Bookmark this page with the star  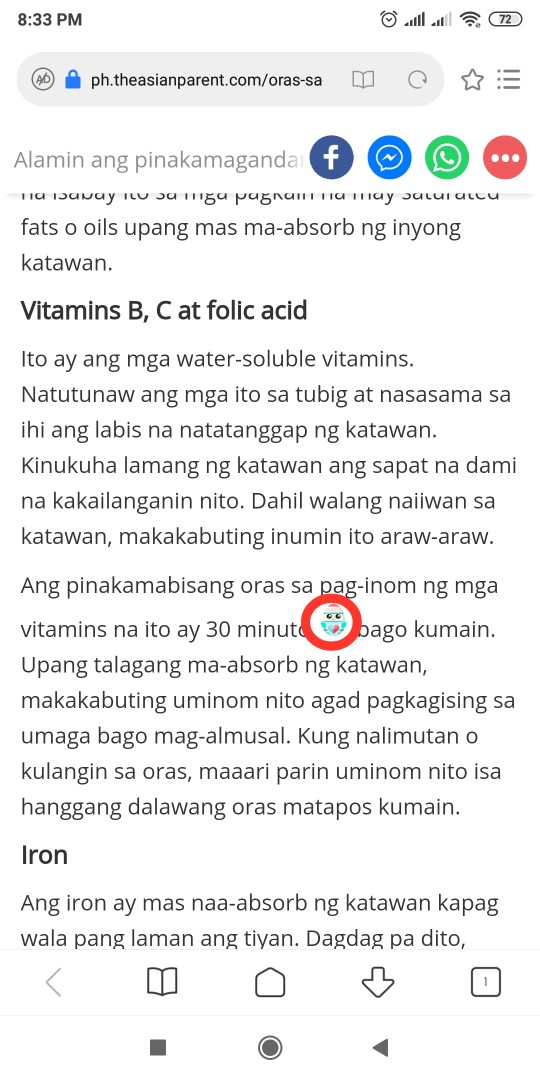[x=472, y=80]
